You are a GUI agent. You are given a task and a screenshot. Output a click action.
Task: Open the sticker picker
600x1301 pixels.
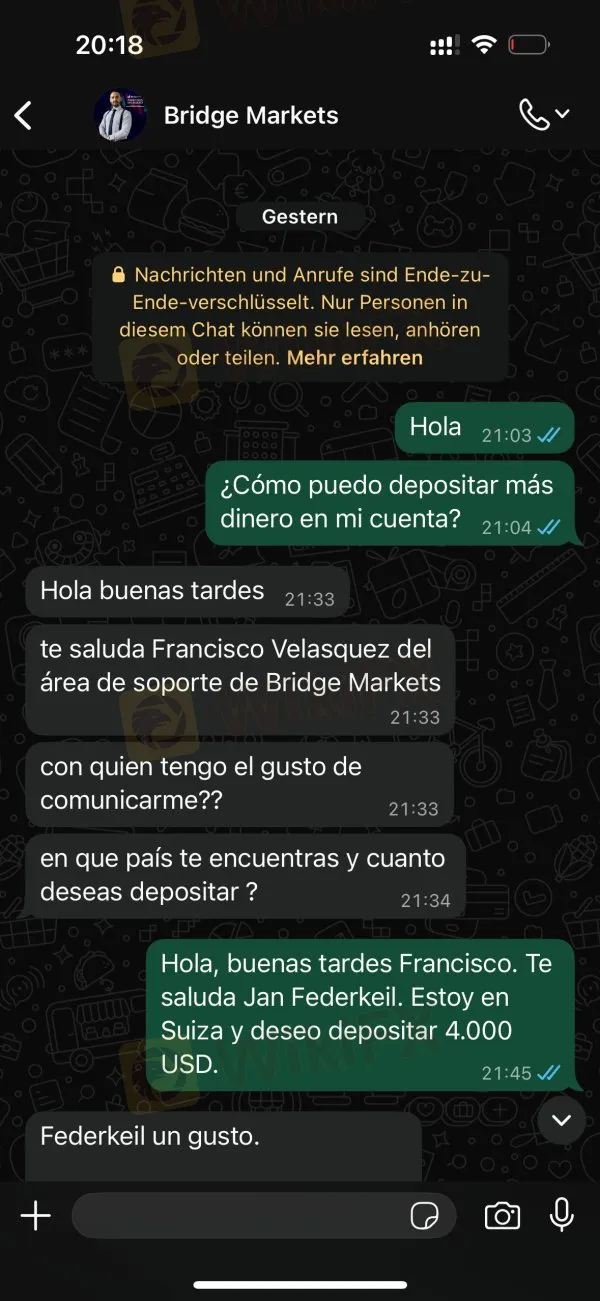tap(425, 1215)
